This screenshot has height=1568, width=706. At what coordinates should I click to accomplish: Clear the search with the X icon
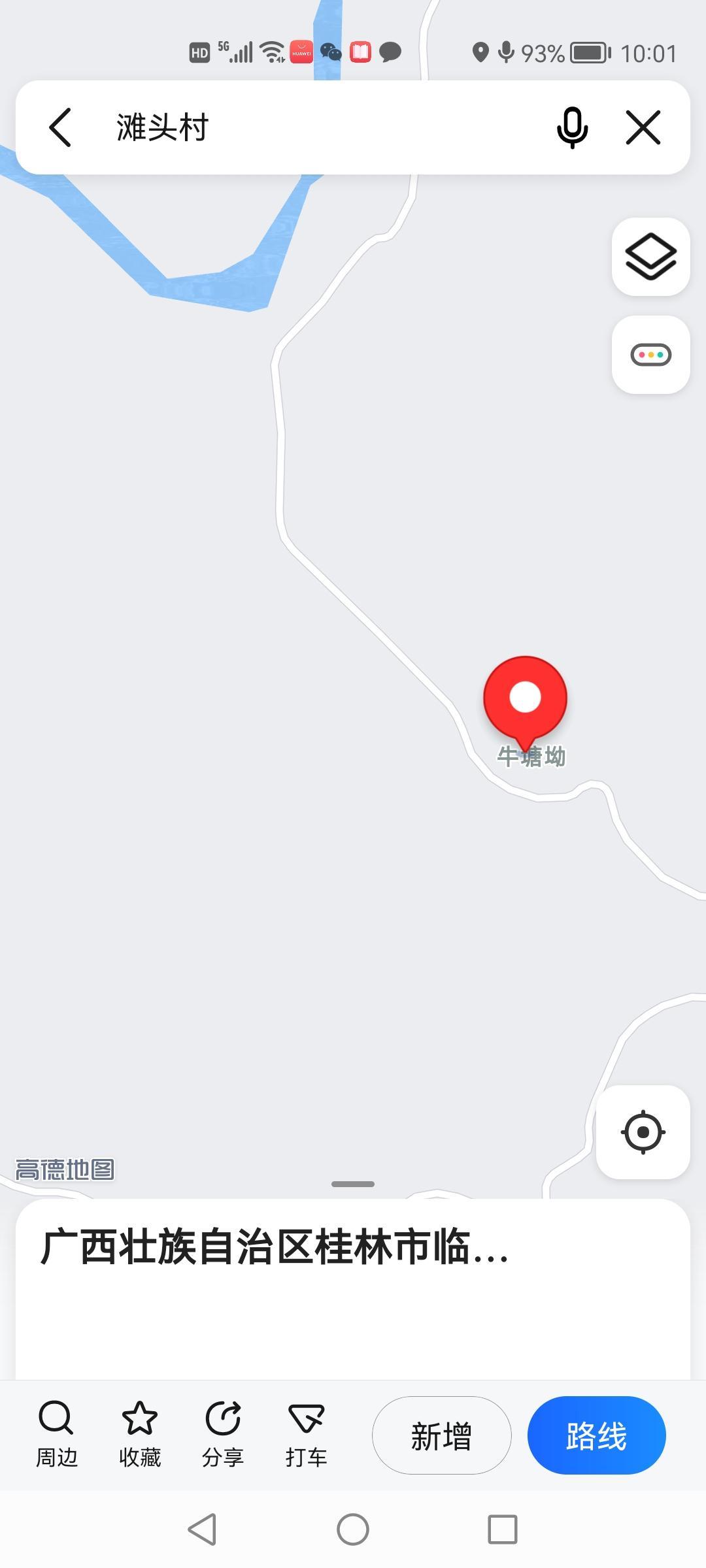[643, 127]
